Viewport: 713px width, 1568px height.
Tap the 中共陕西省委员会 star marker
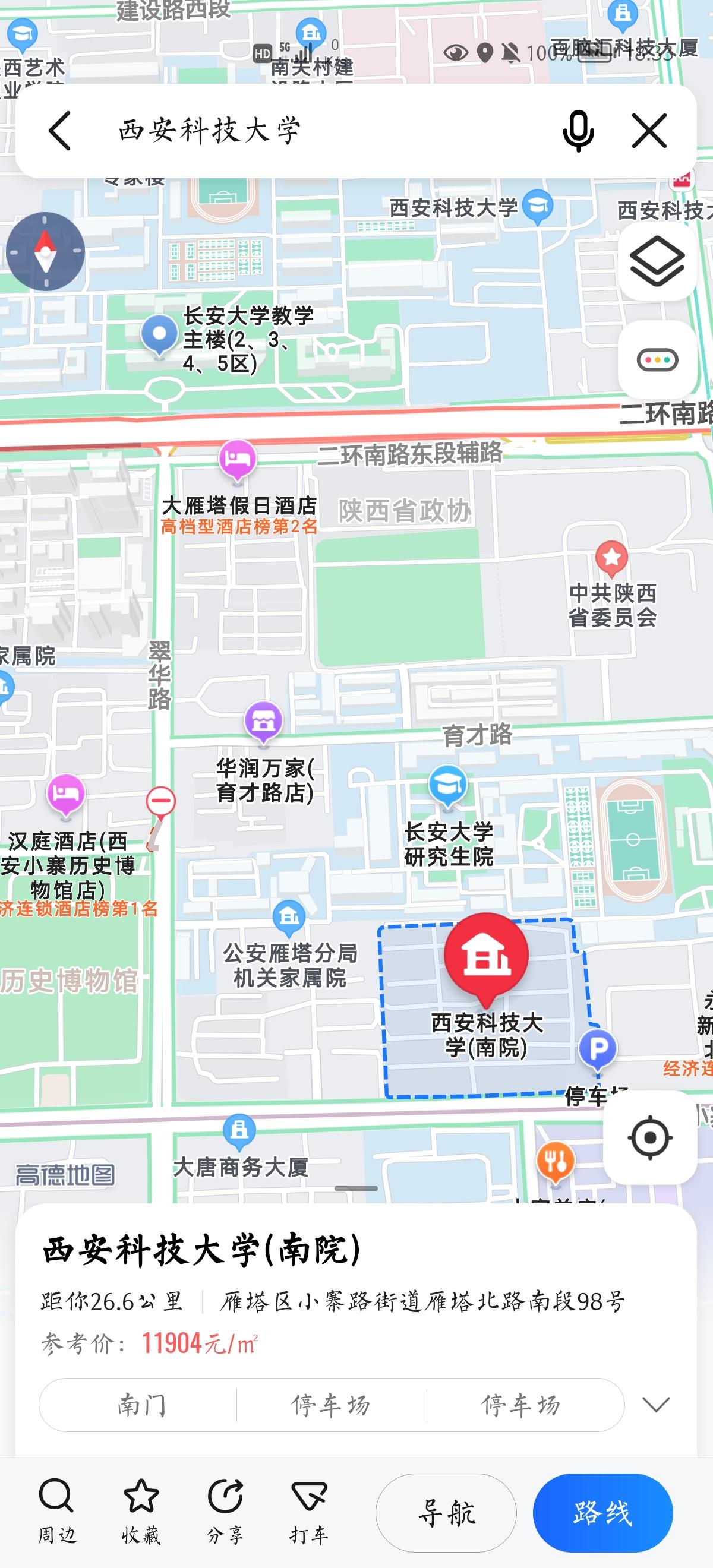(612, 559)
